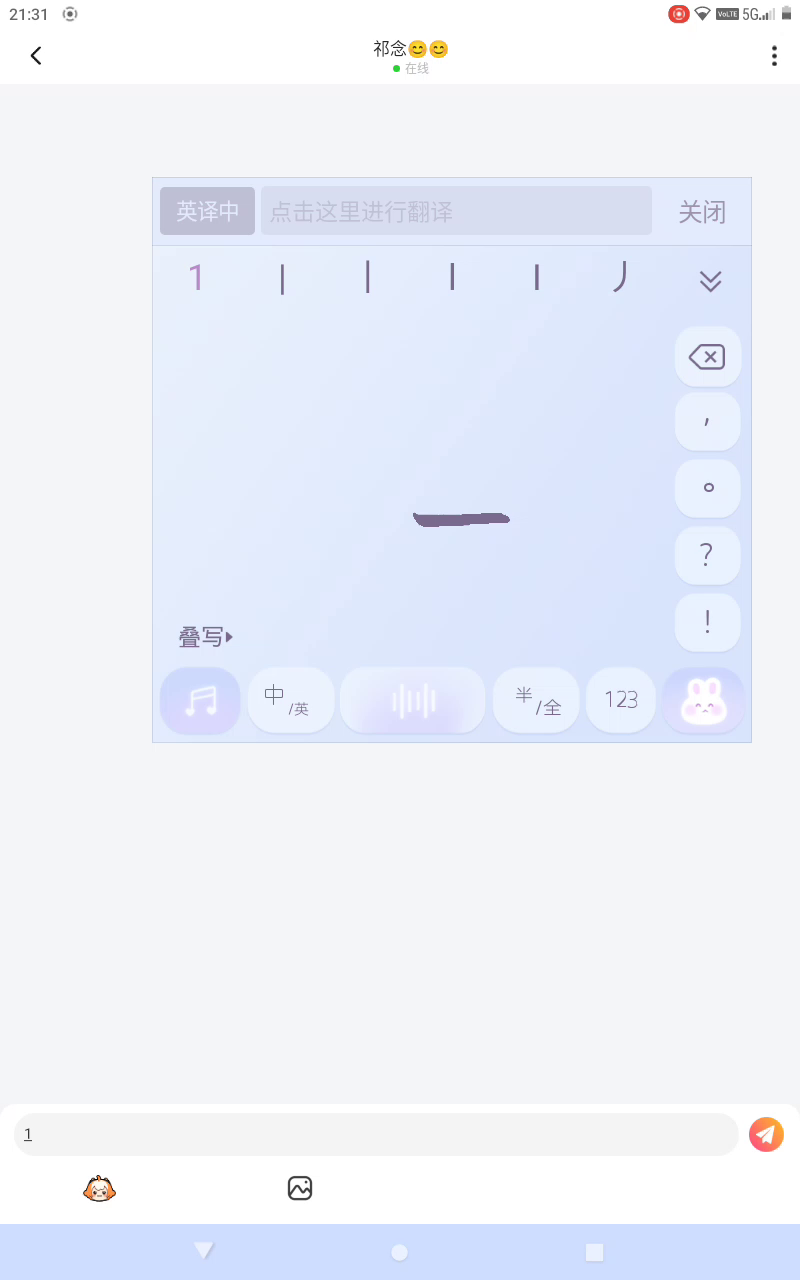Image resolution: width=800 pixels, height=1280 pixels.
Task: Tap the 英译中 translation mode button
Action: click(x=207, y=211)
